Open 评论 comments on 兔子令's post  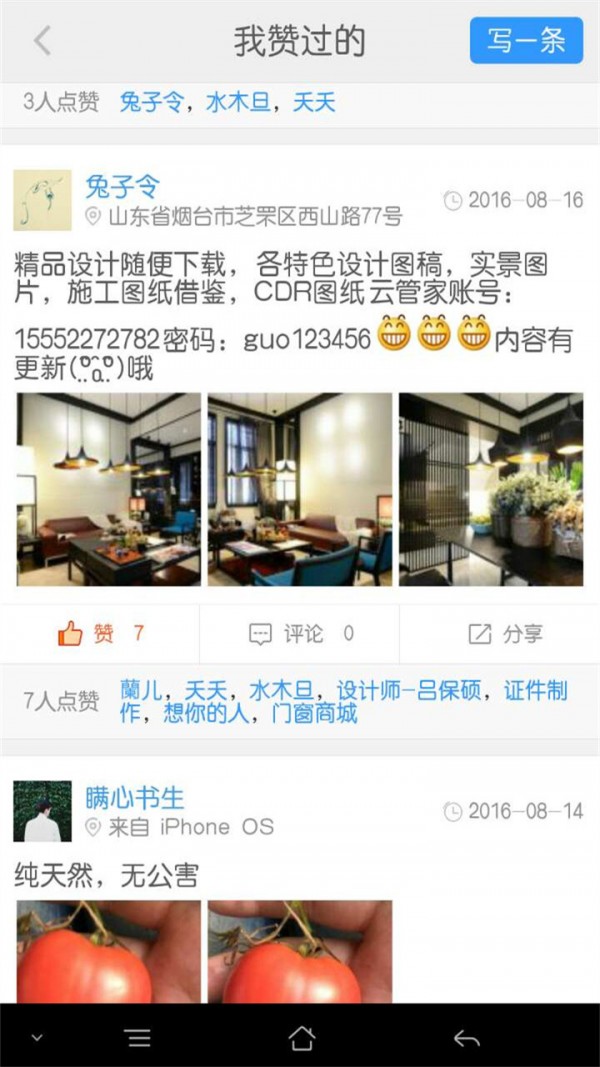(x=300, y=634)
